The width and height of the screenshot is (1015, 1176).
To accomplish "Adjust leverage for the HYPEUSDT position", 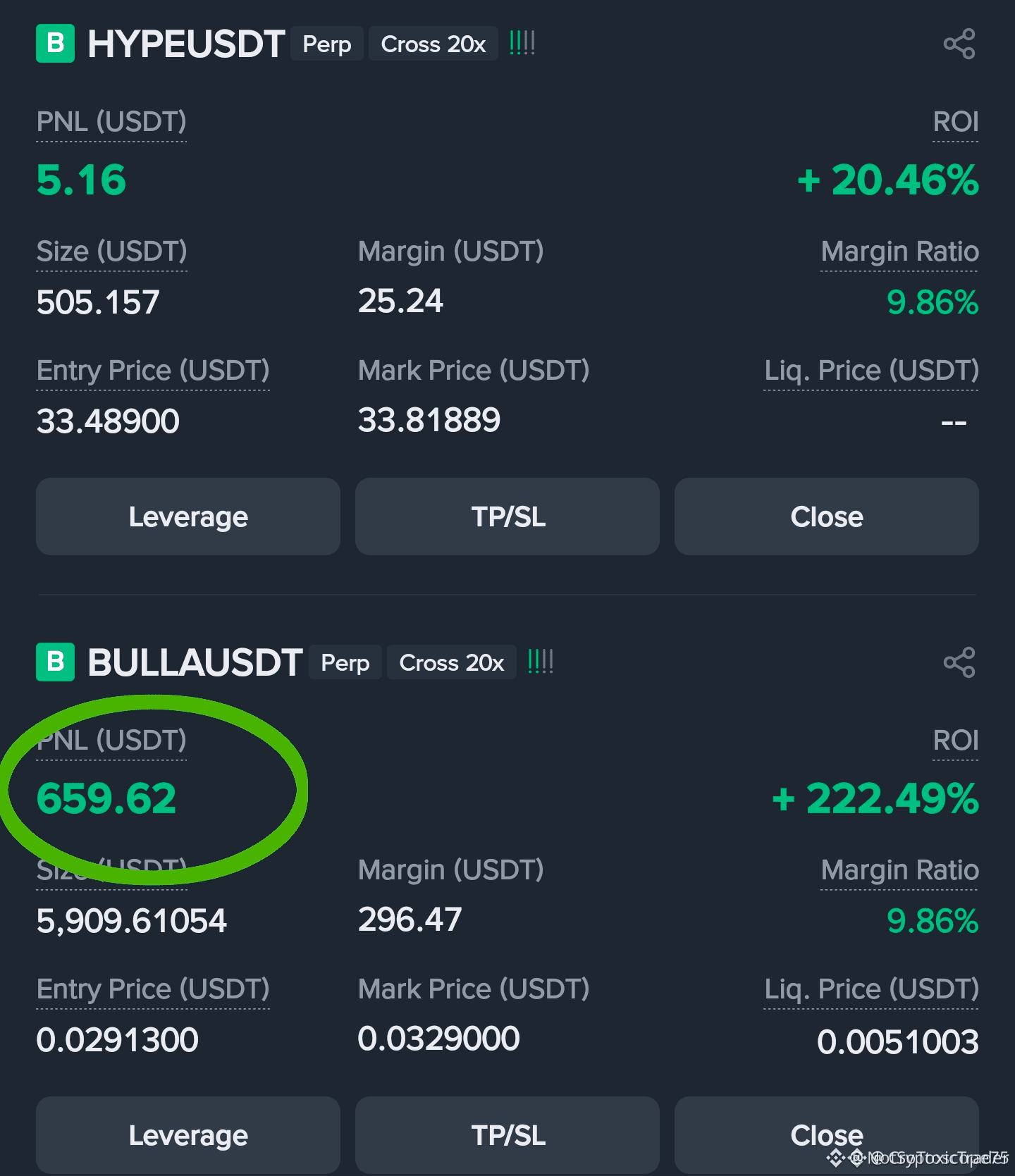I will tap(188, 516).
